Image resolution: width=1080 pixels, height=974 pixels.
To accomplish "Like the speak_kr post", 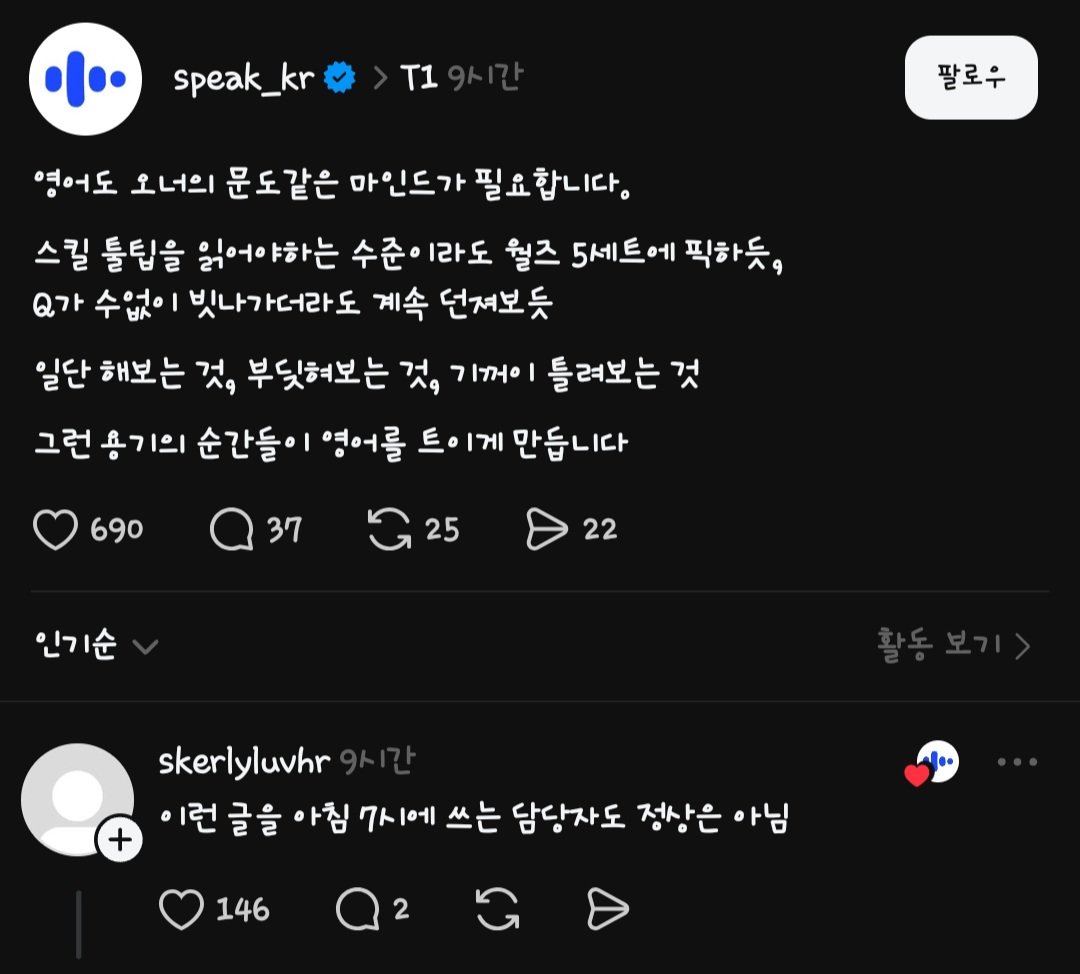I will pos(56,530).
